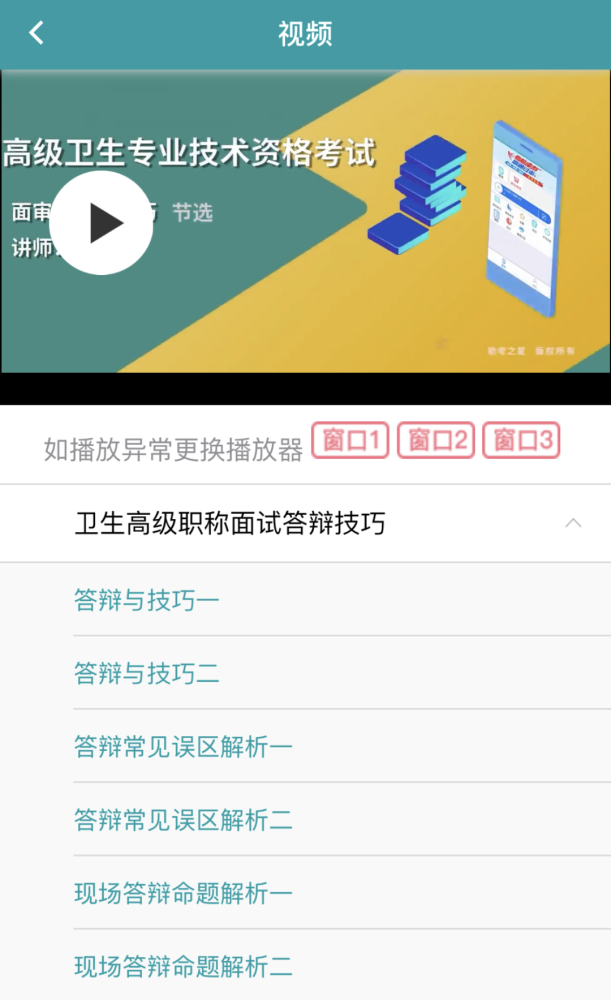Open lesson 答辩常见误区解析一
611x1000 pixels.
tap(183, 747)
